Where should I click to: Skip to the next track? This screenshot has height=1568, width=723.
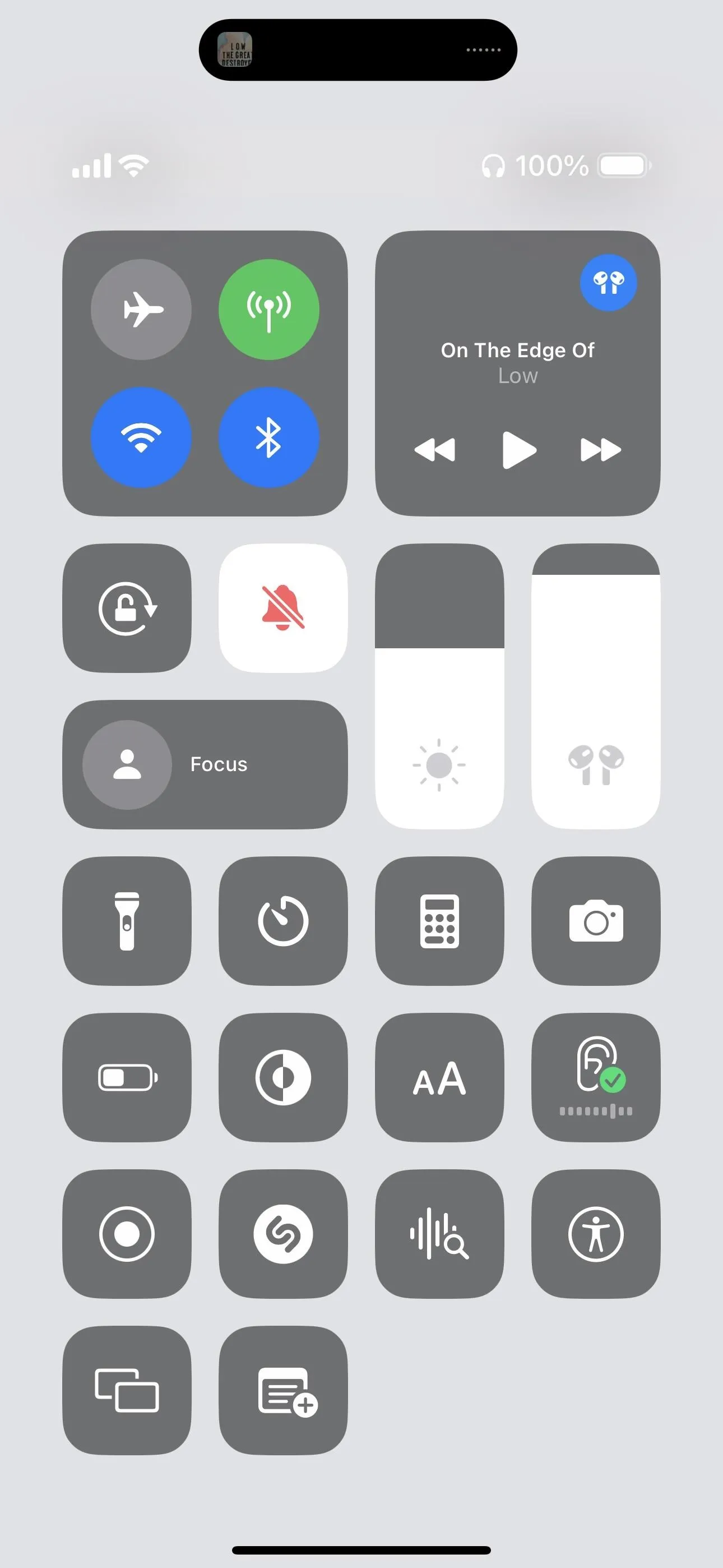pyautogui.click(x=601, y=450)
